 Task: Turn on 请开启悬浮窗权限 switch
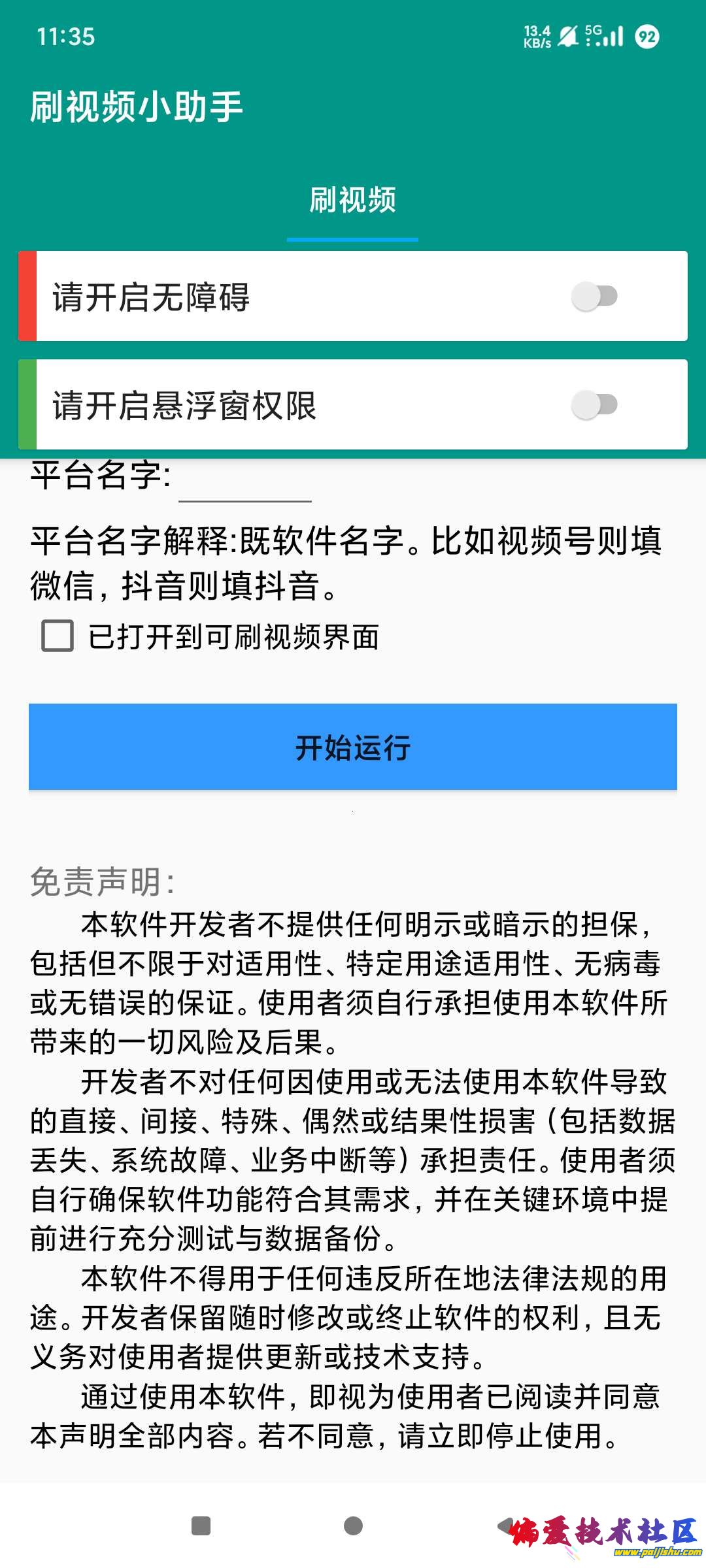(x=594, y=405)
